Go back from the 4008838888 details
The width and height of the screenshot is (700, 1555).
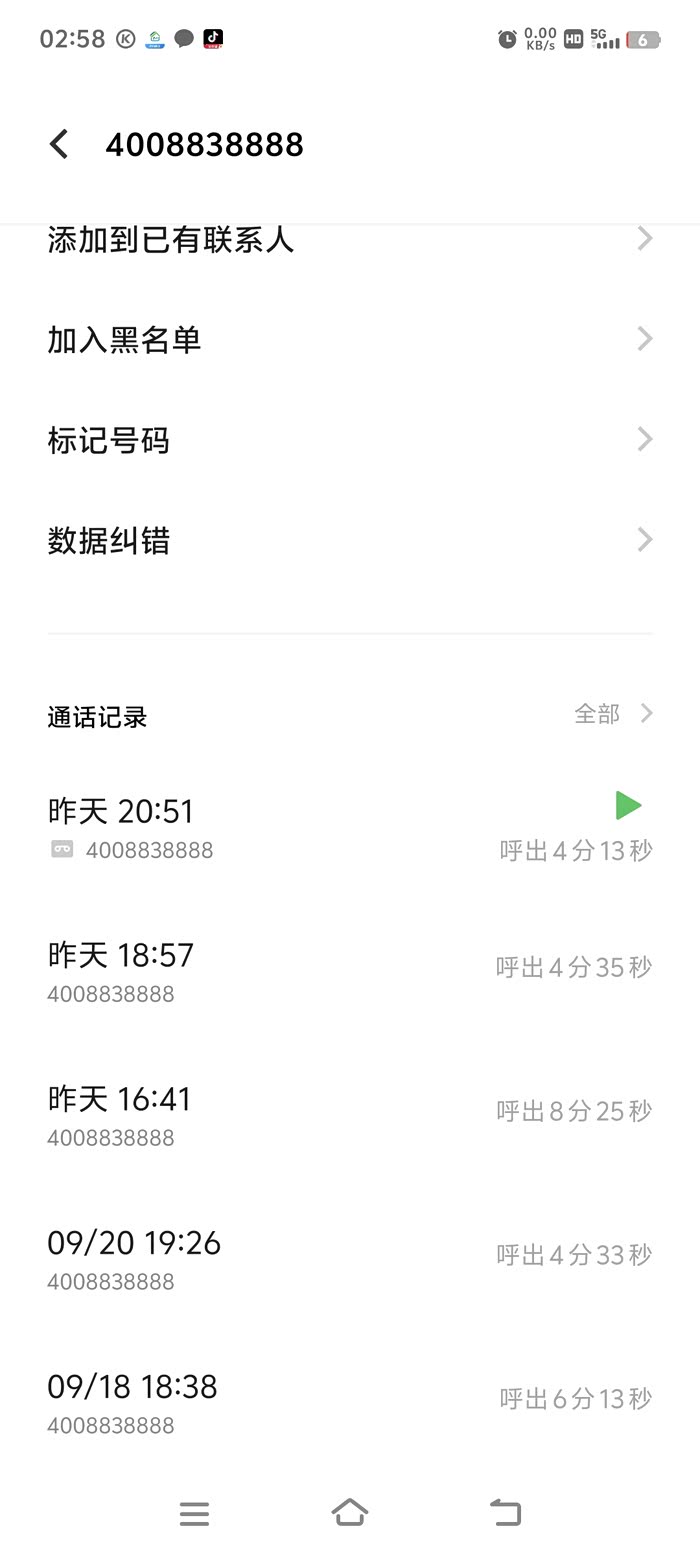point(60,144)
